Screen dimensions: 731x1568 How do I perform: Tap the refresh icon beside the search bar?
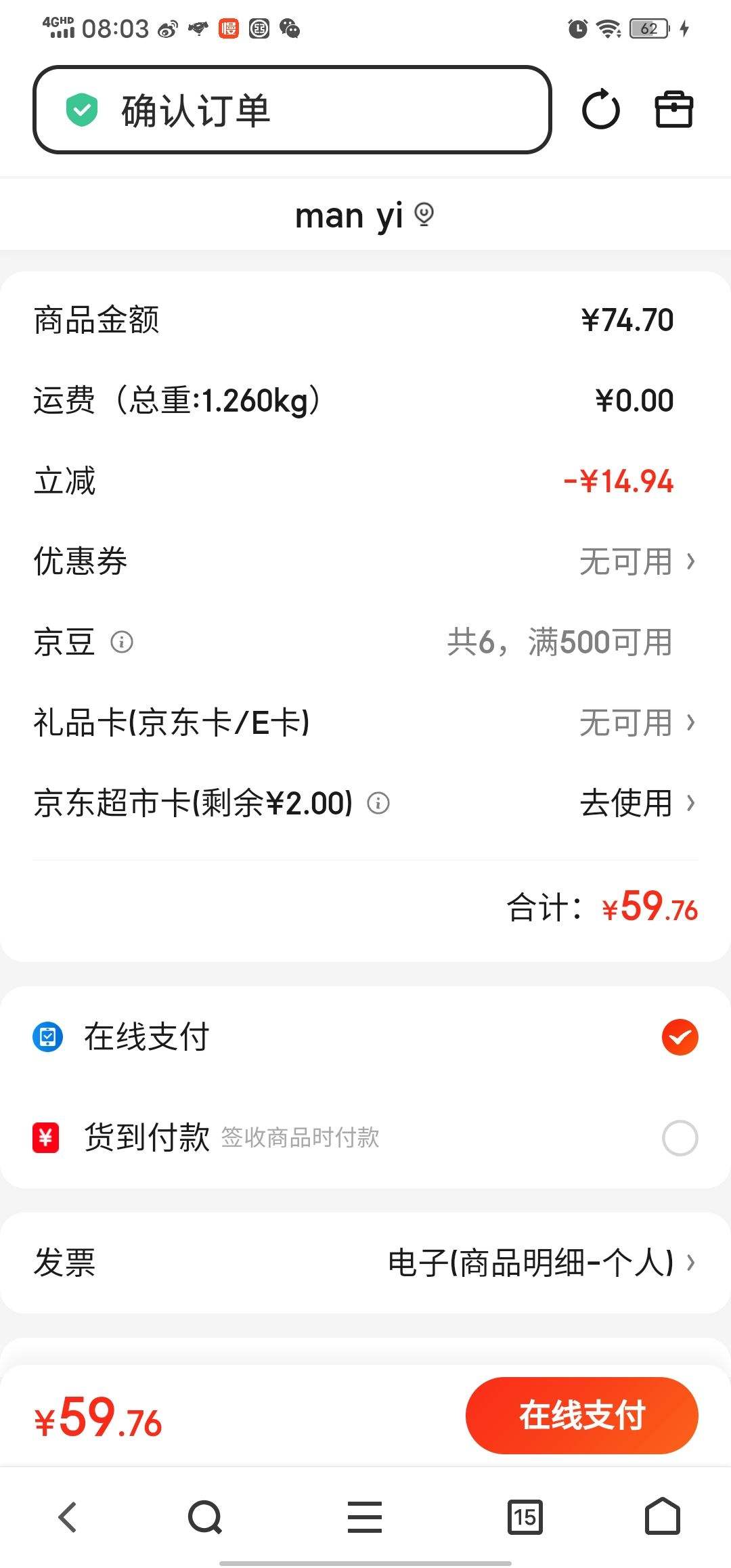click(601, 109)
